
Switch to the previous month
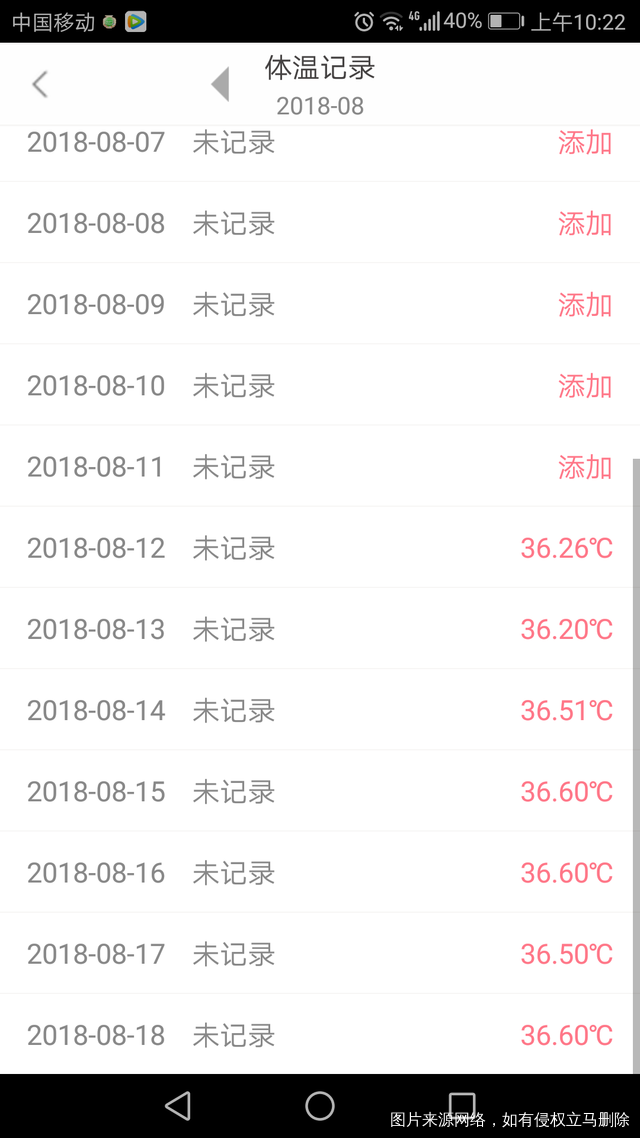pos(221,84)
